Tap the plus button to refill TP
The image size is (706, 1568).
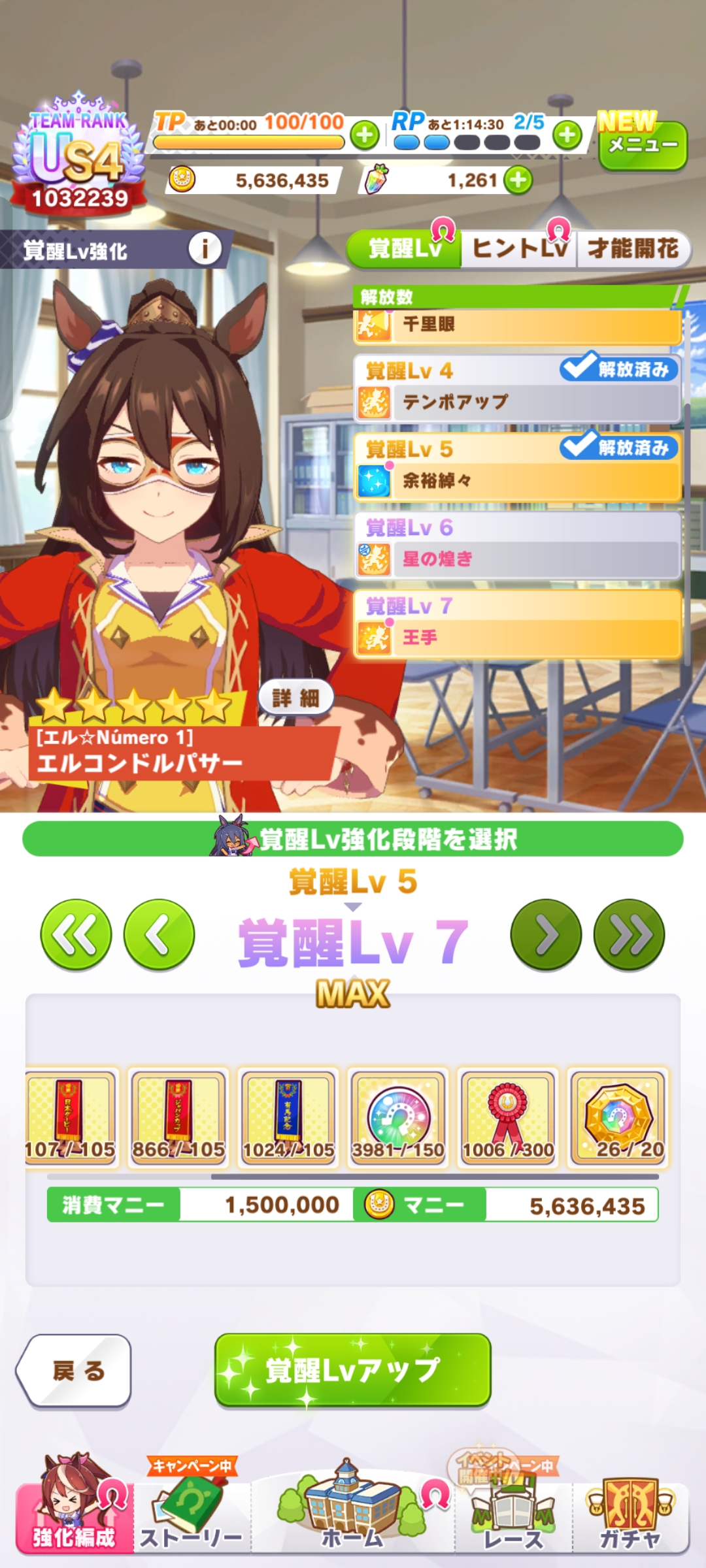tap(365, 135)
